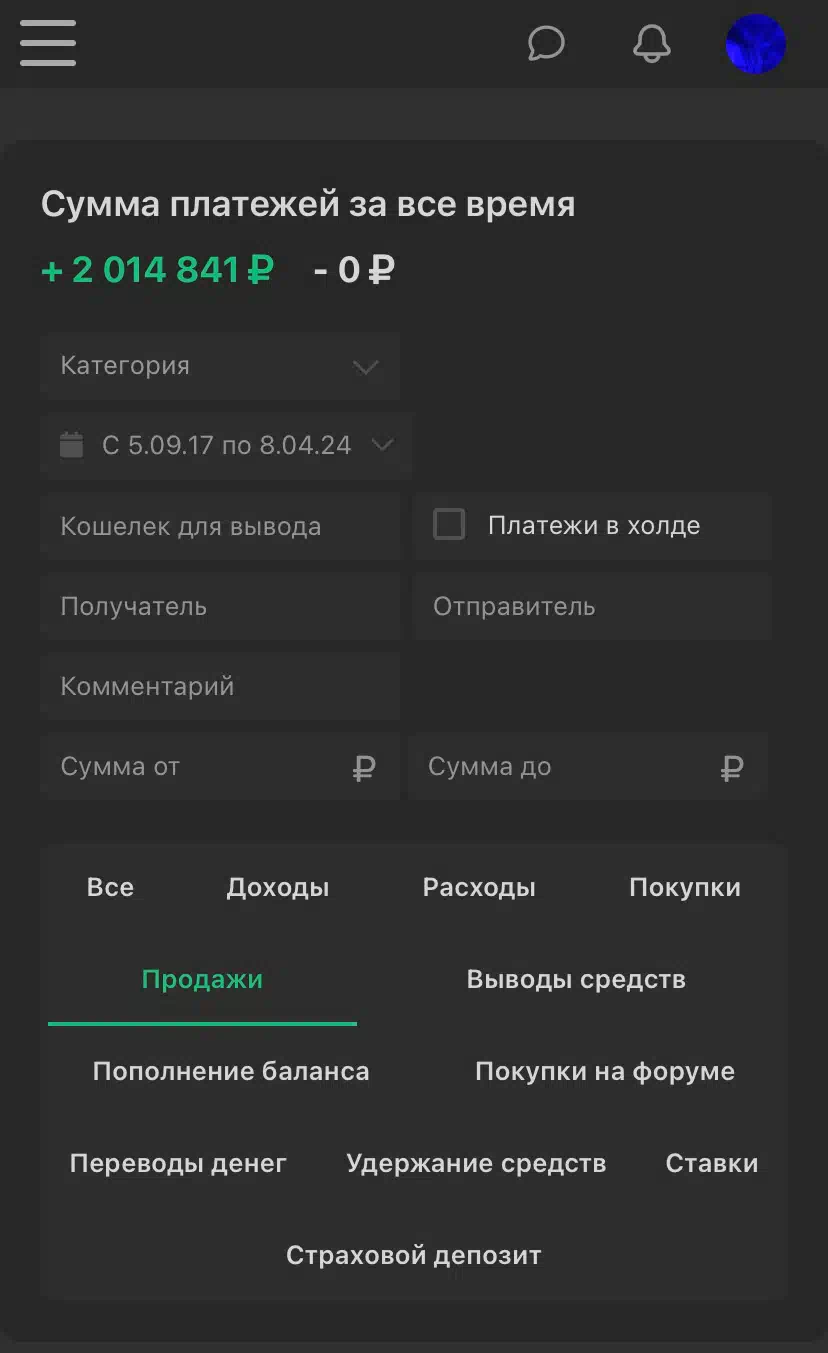Switch to the Выводы средств tab
The image size is (828, 1353).
pos(576,979)
